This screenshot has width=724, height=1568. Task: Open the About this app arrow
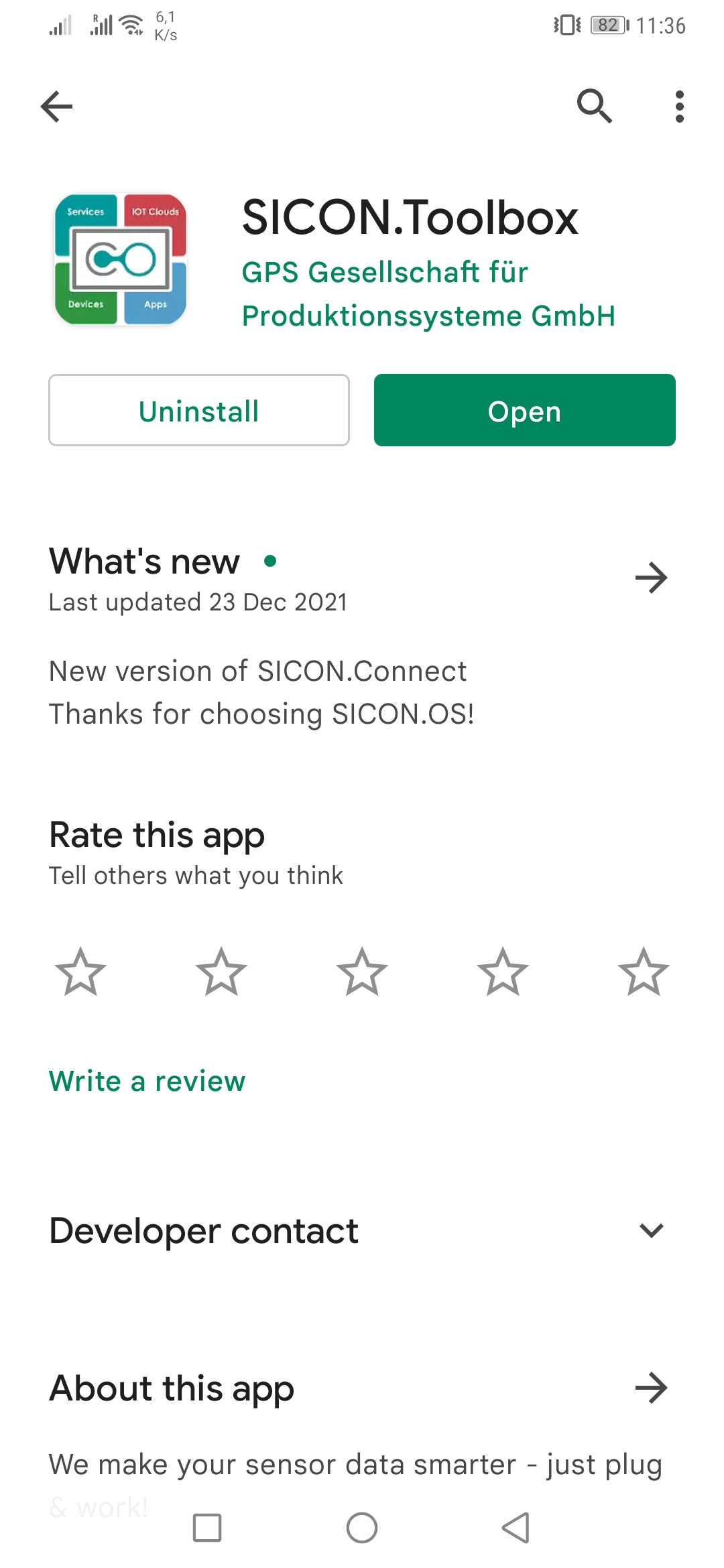tap(651, 1388)
